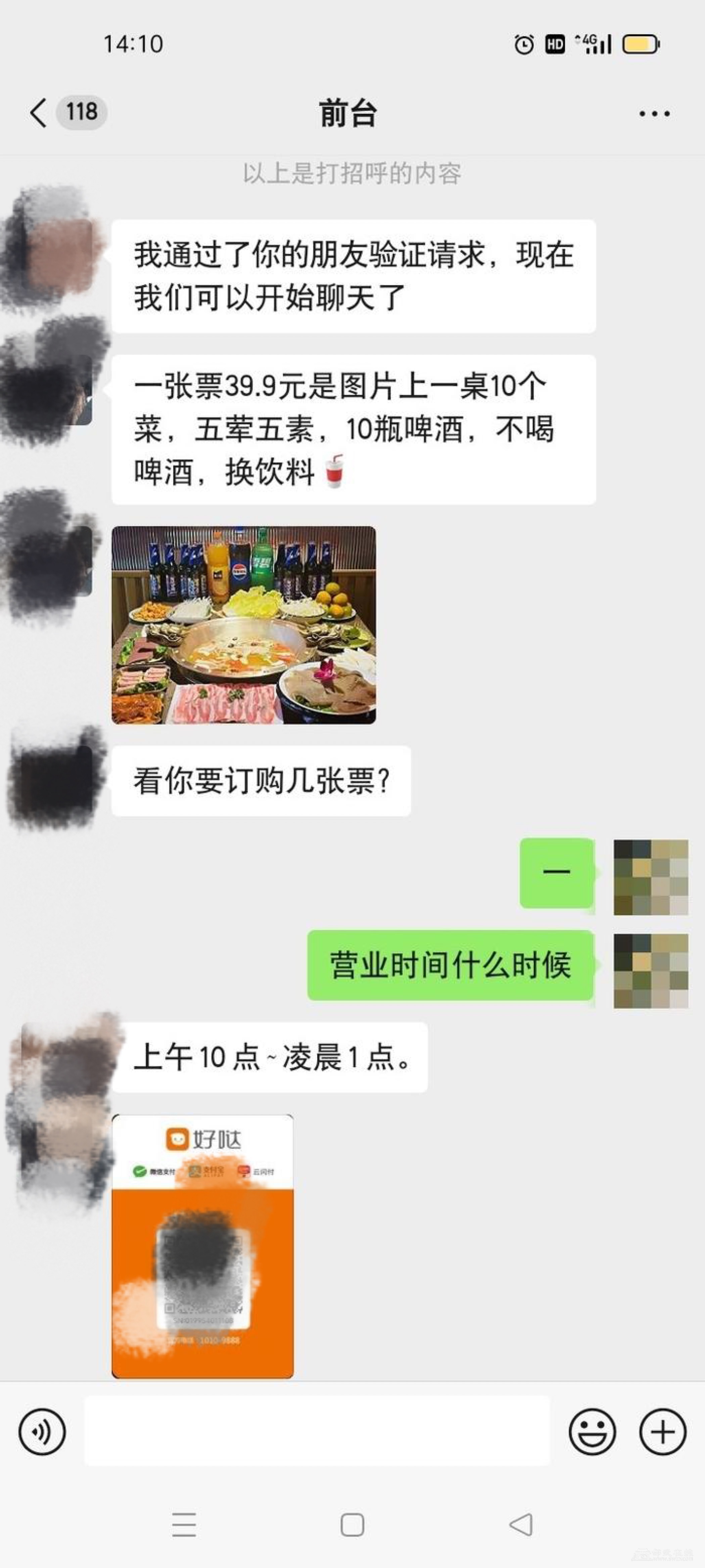The height and width of the screenshot is (1568, 705).
Task: Open recent apps from navigation bar
Action: point(184,1525)
